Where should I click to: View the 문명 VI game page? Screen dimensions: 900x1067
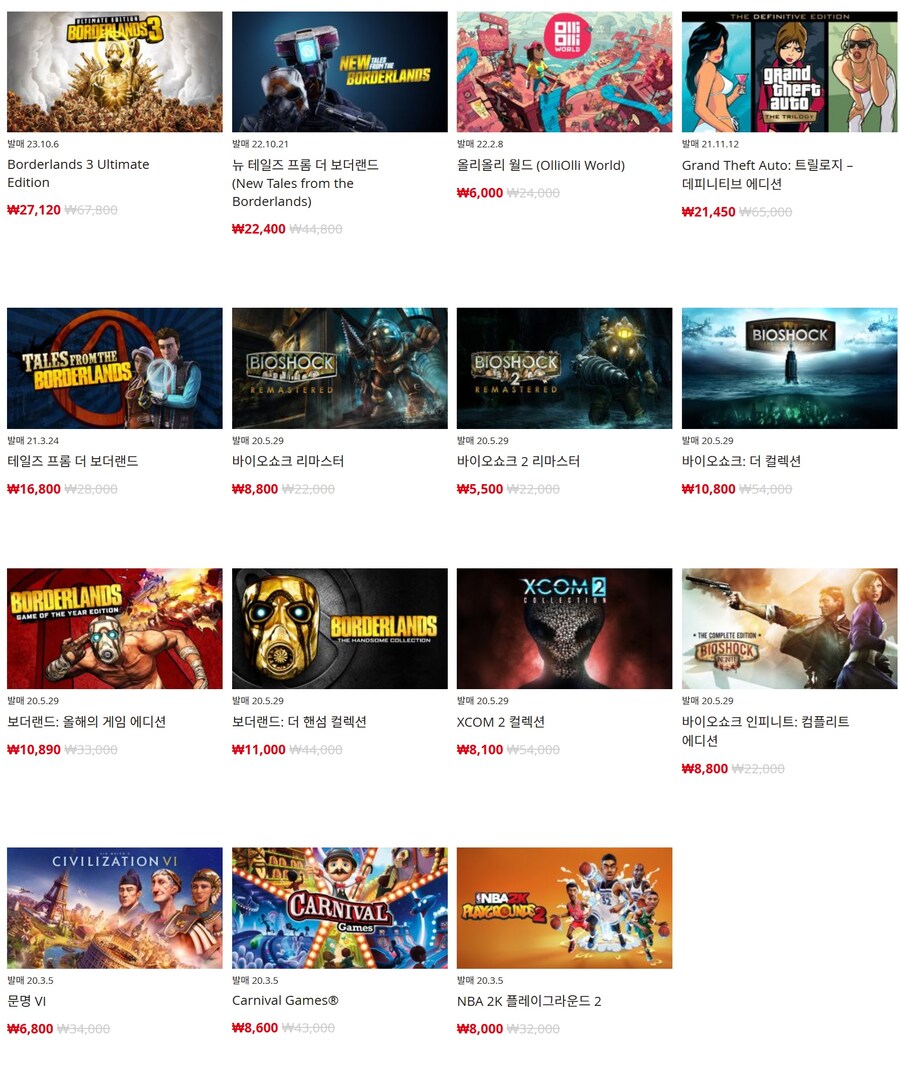click(x=114, y=907)
